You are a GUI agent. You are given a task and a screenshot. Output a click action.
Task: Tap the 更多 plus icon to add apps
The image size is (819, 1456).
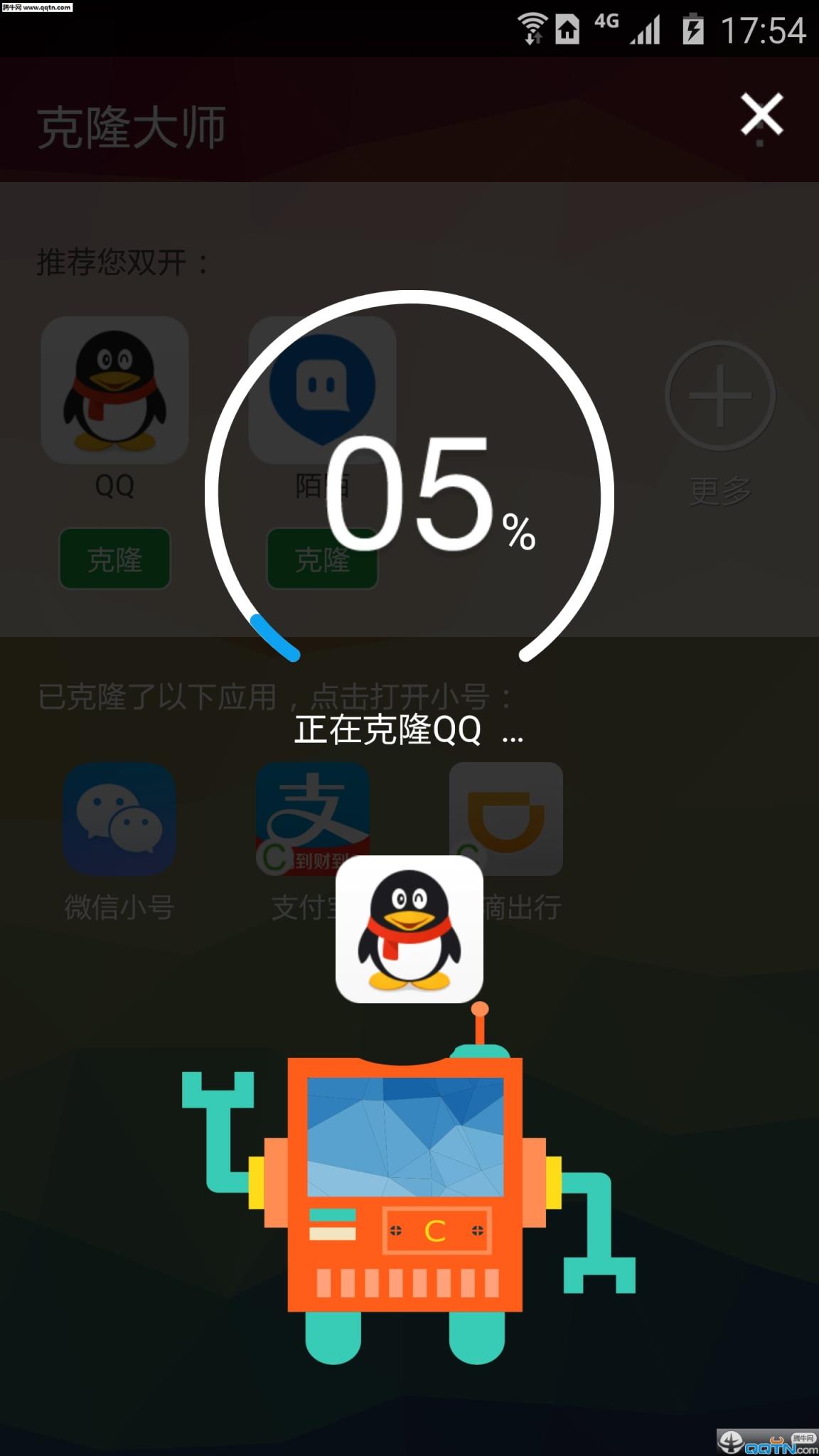719,395
